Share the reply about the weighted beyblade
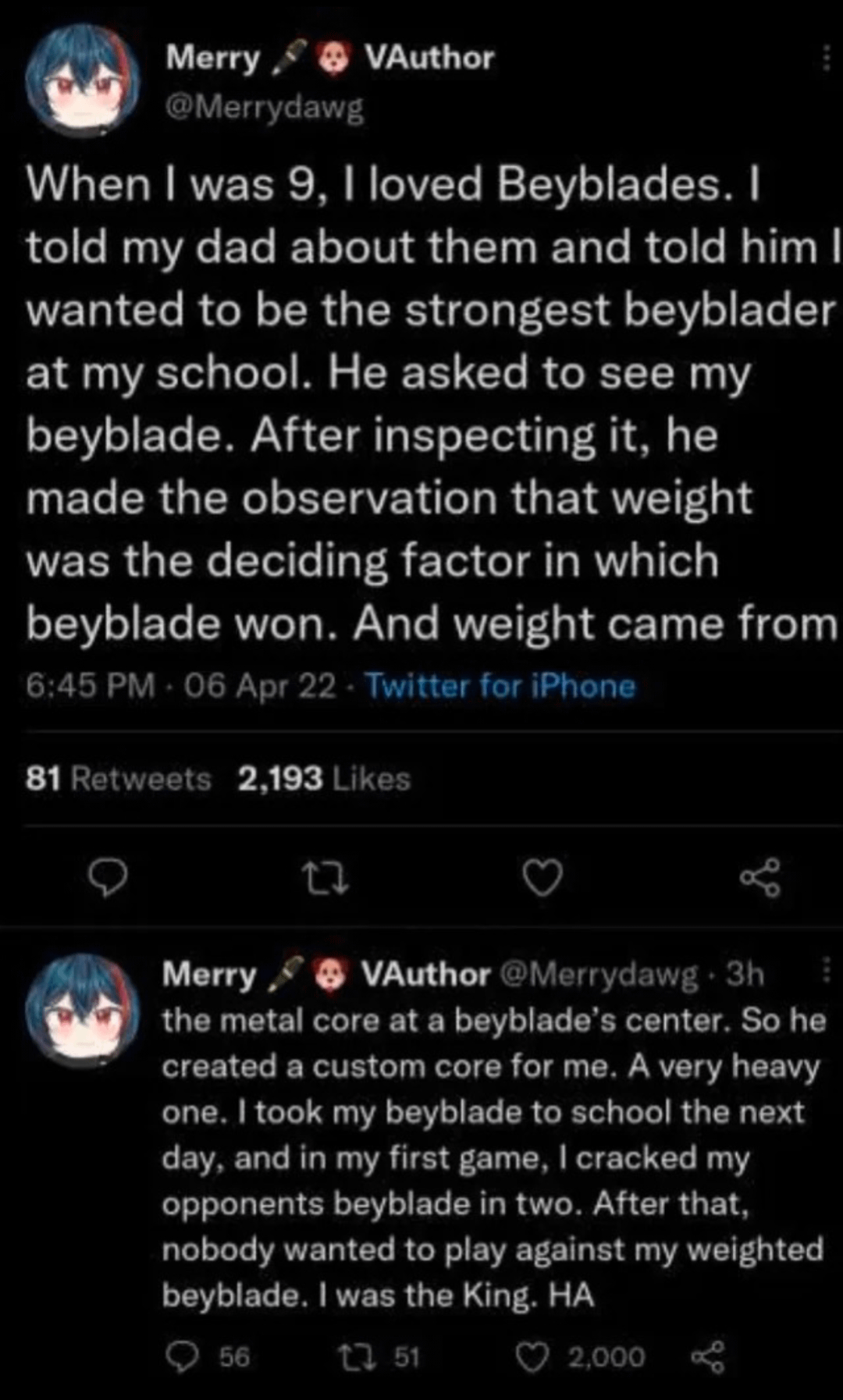 [x=708, y=1358]
